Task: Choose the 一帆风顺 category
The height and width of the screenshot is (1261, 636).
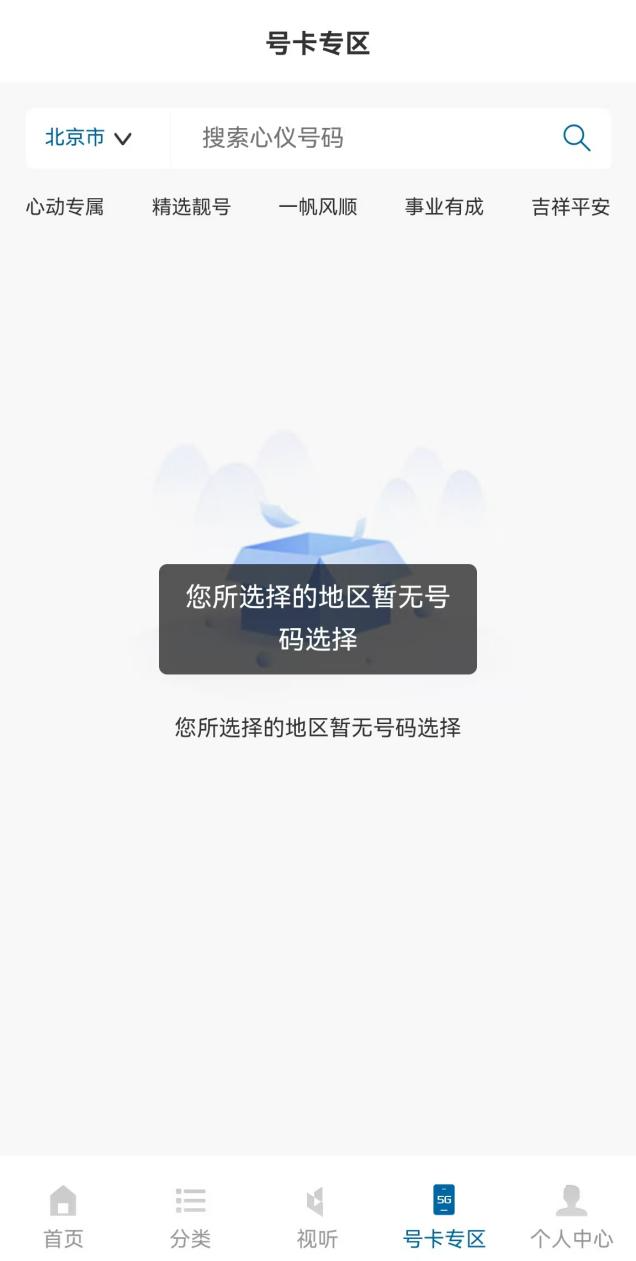Action: 318,207
